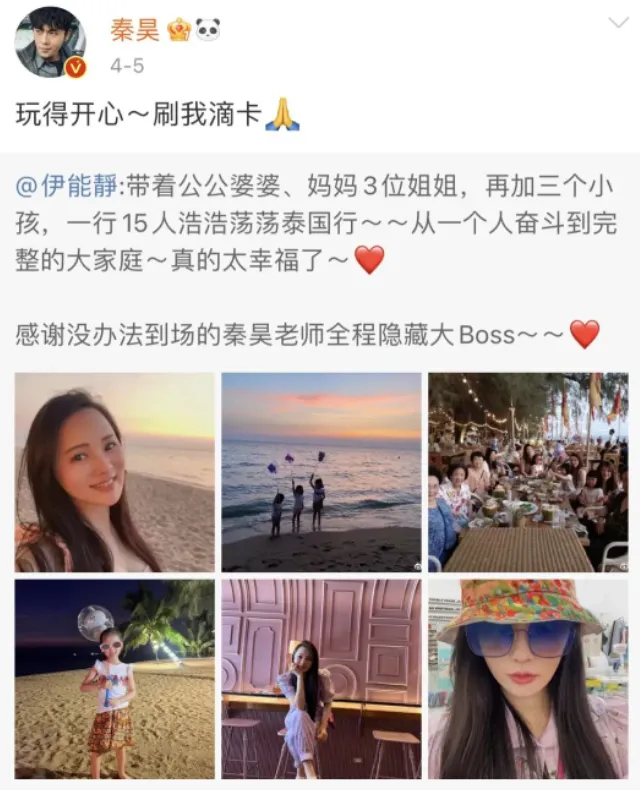Open the @伊能静 mention link
Image resolution: width=640 pixels, height=790 pixels.
pyautogui.click(x=67, y=184)
